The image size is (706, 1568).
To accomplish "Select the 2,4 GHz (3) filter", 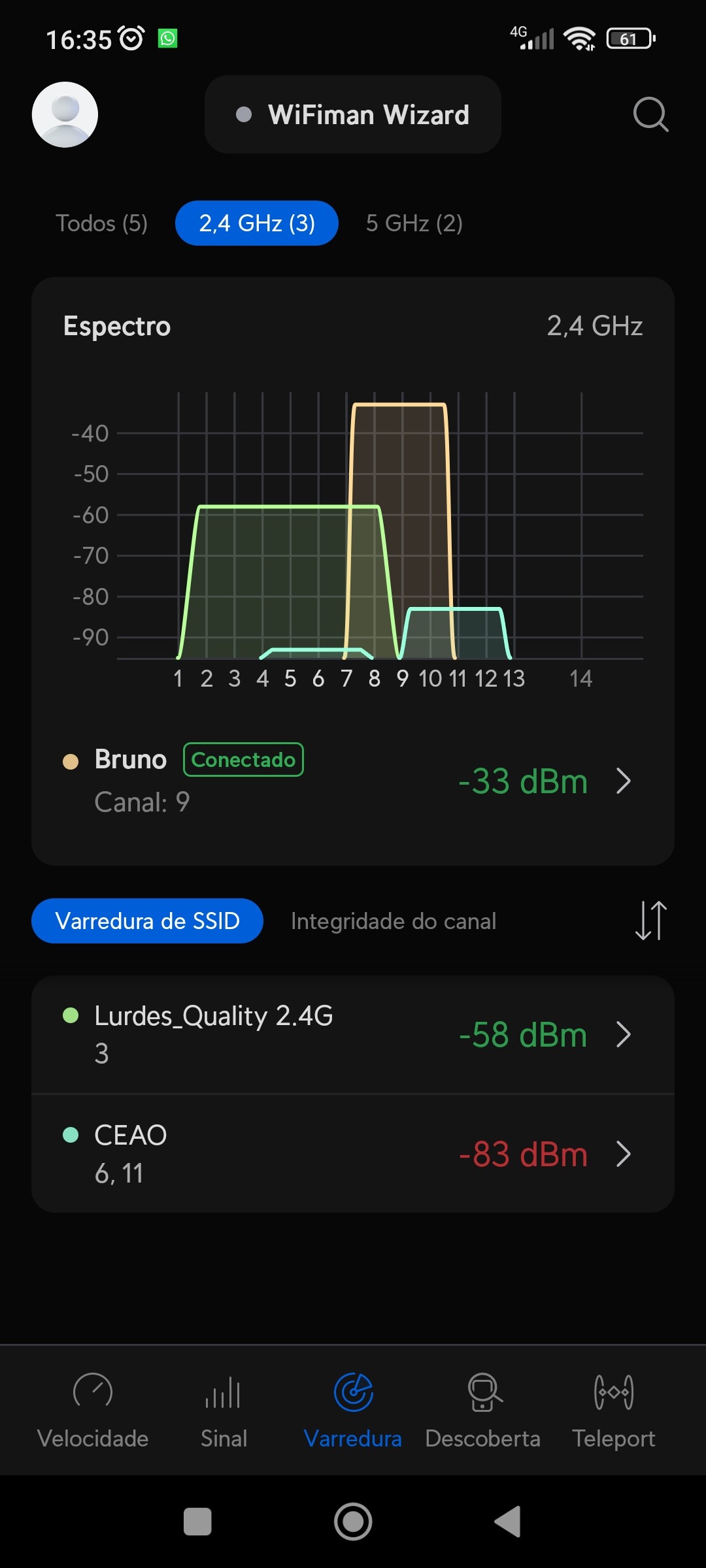I will click(257, 223).
